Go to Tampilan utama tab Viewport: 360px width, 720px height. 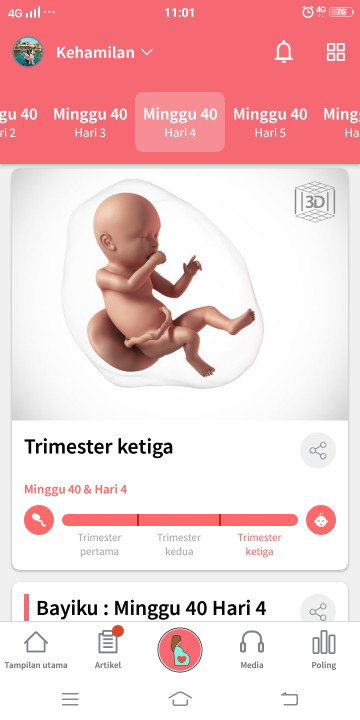pyautogui.click(x=36, y=649)
